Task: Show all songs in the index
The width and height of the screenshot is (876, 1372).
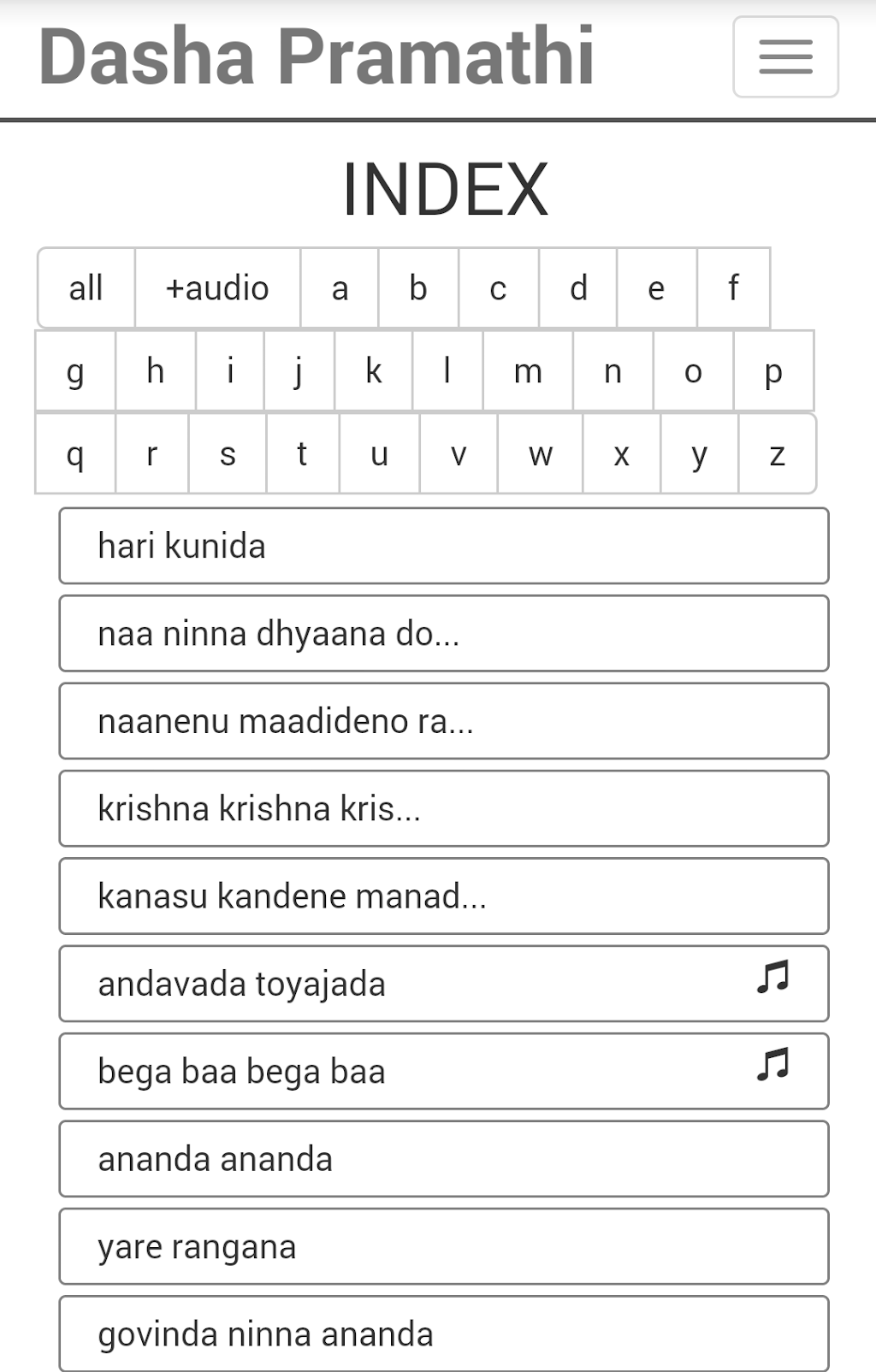Action: [86, 288]
